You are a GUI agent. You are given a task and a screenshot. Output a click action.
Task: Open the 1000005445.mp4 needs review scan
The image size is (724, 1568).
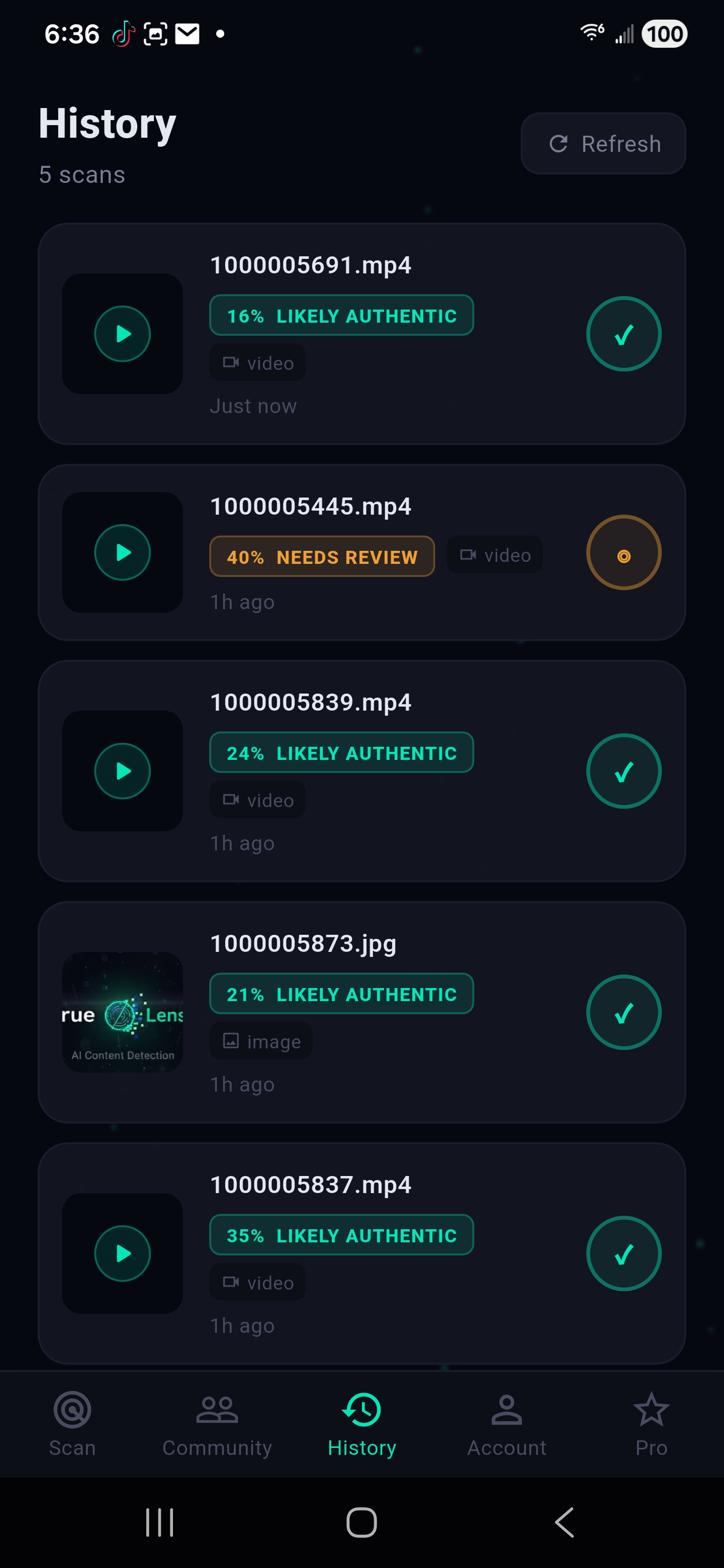coord(361,552)
